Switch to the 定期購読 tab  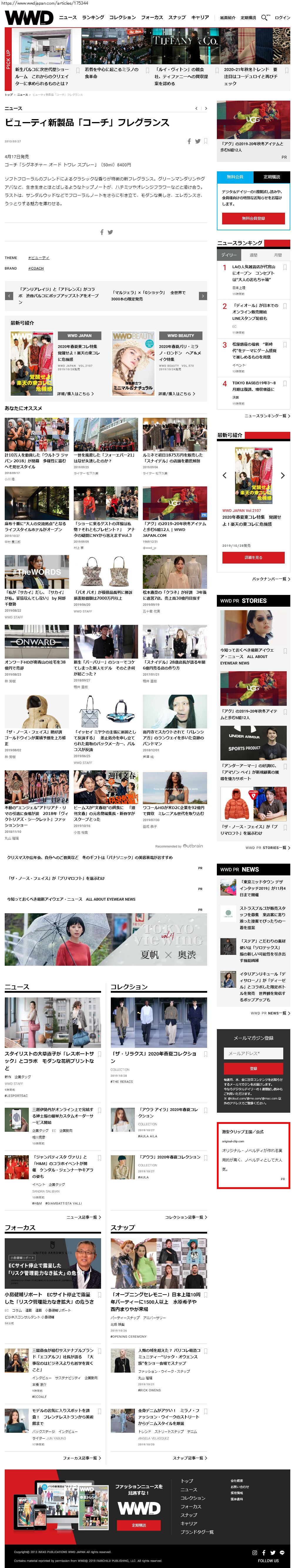[x=271, y=177]
